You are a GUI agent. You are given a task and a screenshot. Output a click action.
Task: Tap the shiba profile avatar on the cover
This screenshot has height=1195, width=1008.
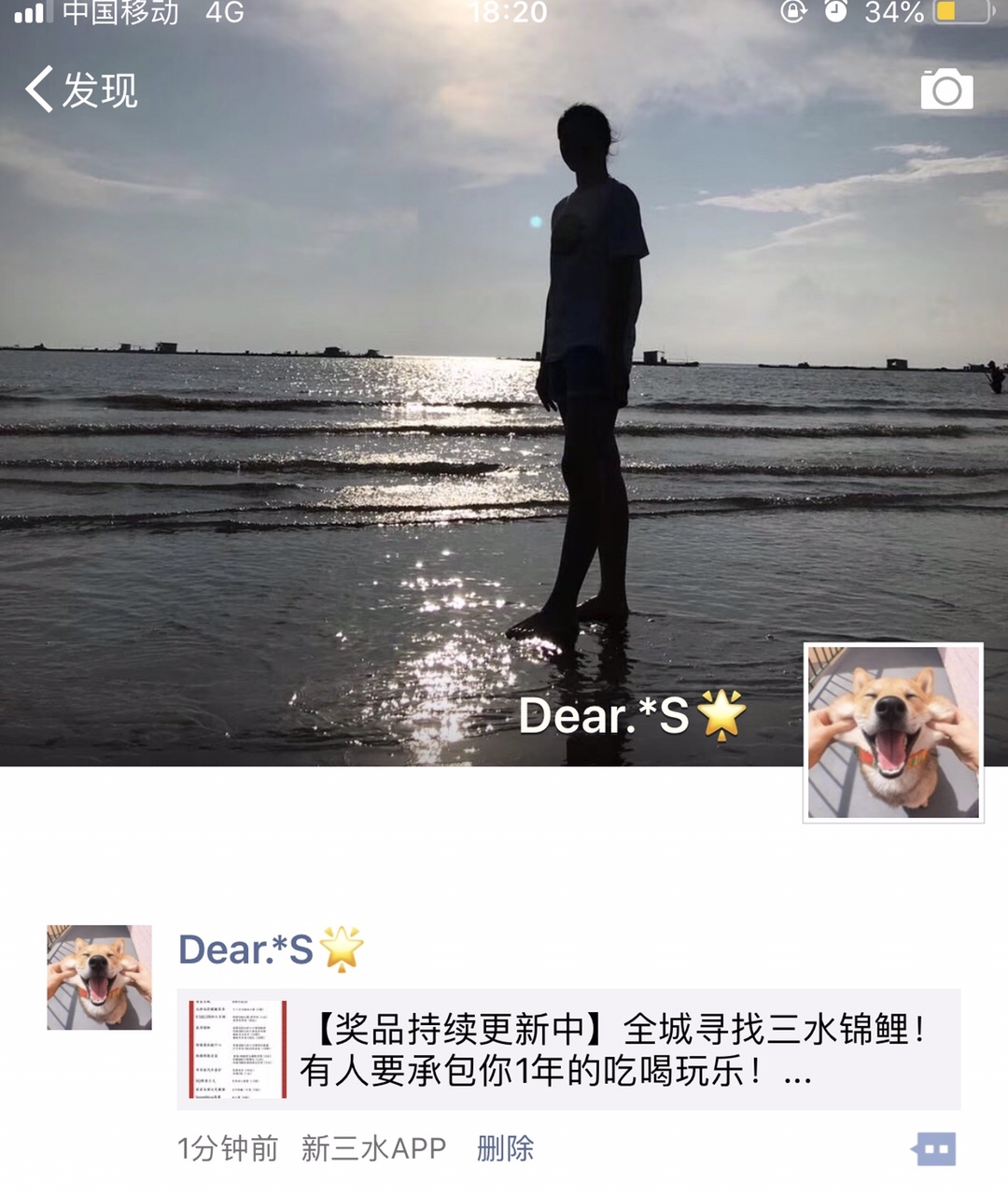(893, 732)
